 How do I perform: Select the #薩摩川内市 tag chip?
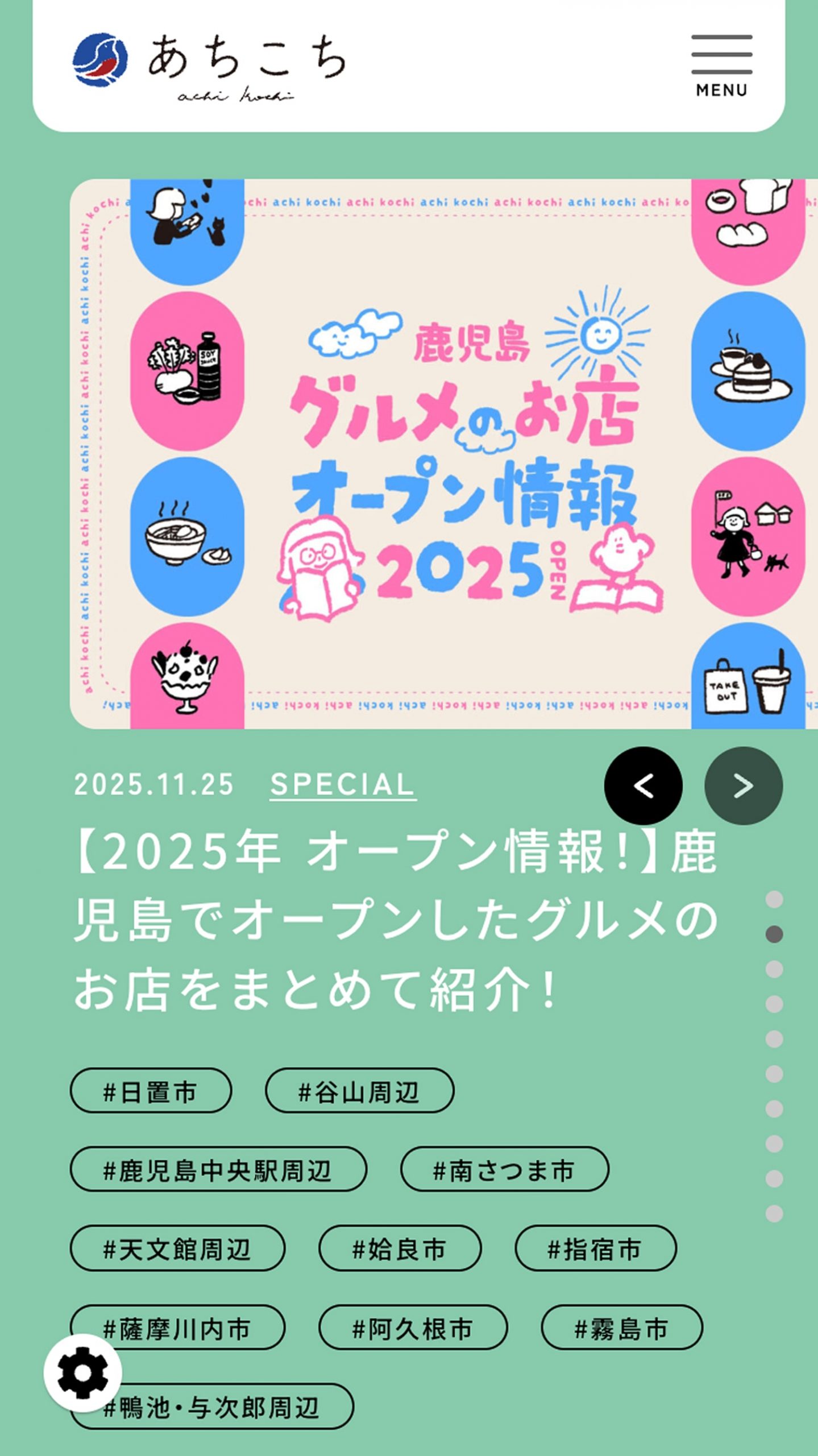(x=193, y=1328)
